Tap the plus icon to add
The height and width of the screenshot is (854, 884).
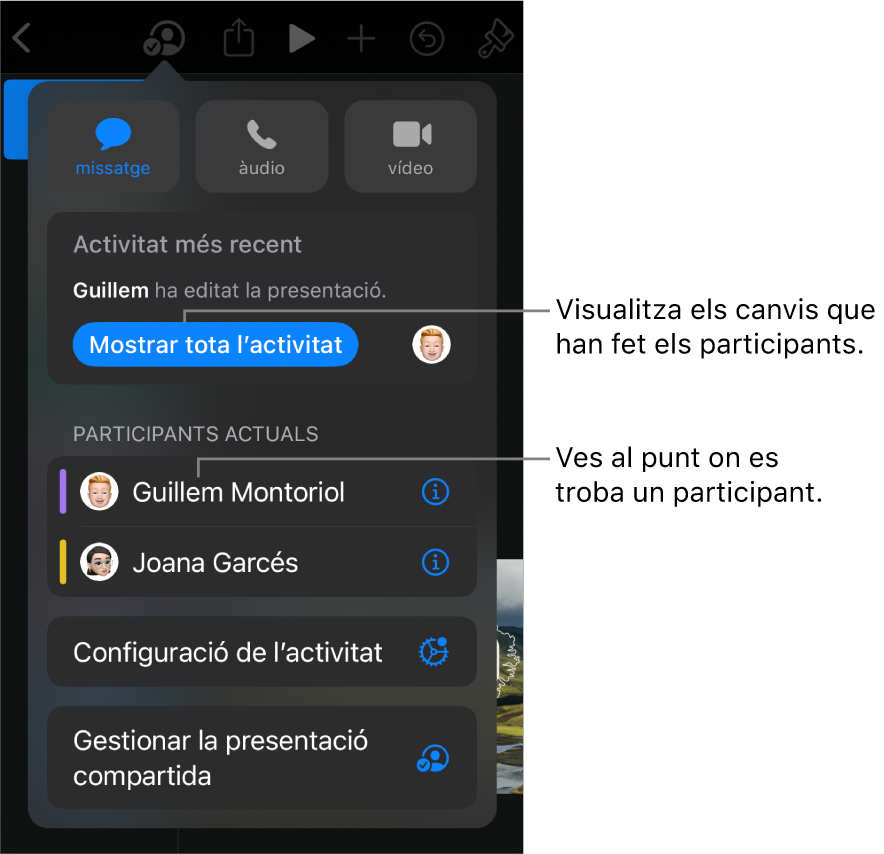[361, 39]
